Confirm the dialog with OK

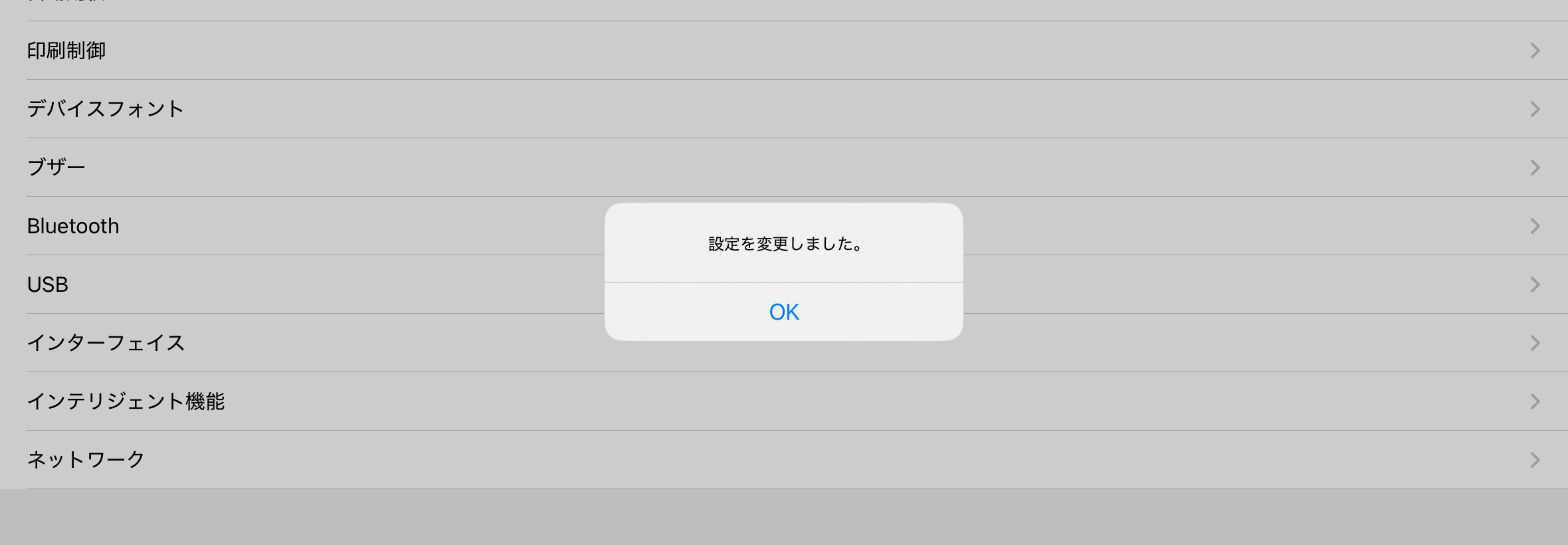tap(783, 312)
